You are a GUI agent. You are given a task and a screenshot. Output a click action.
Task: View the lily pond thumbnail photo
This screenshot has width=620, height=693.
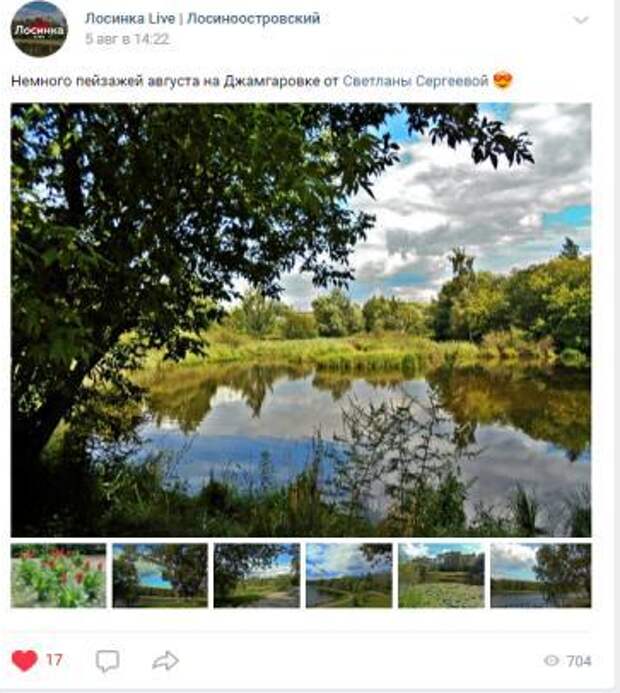pyautogui.click(x=441, y=576)
